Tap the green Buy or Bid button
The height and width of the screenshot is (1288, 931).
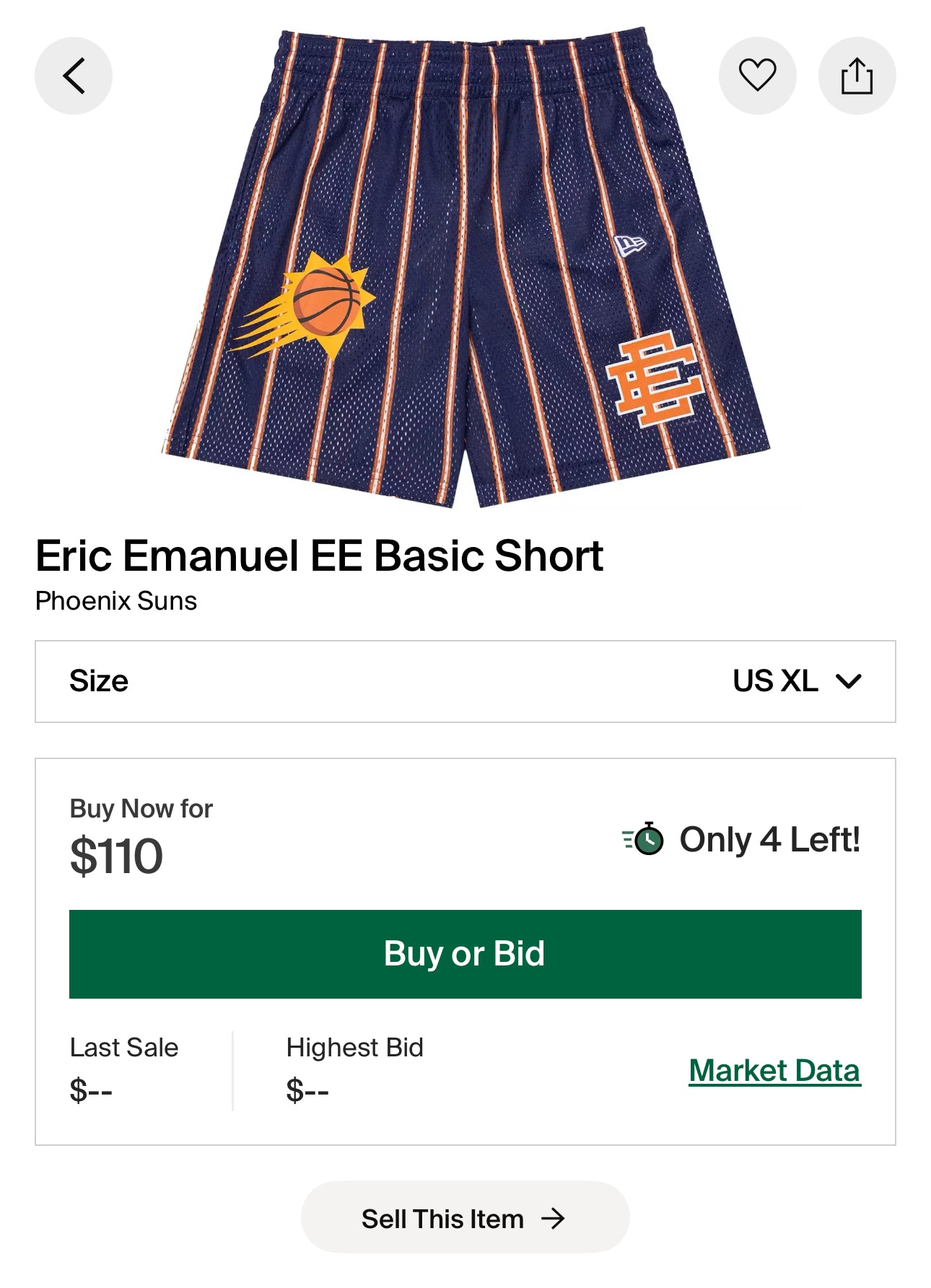(x=465, y=954)
